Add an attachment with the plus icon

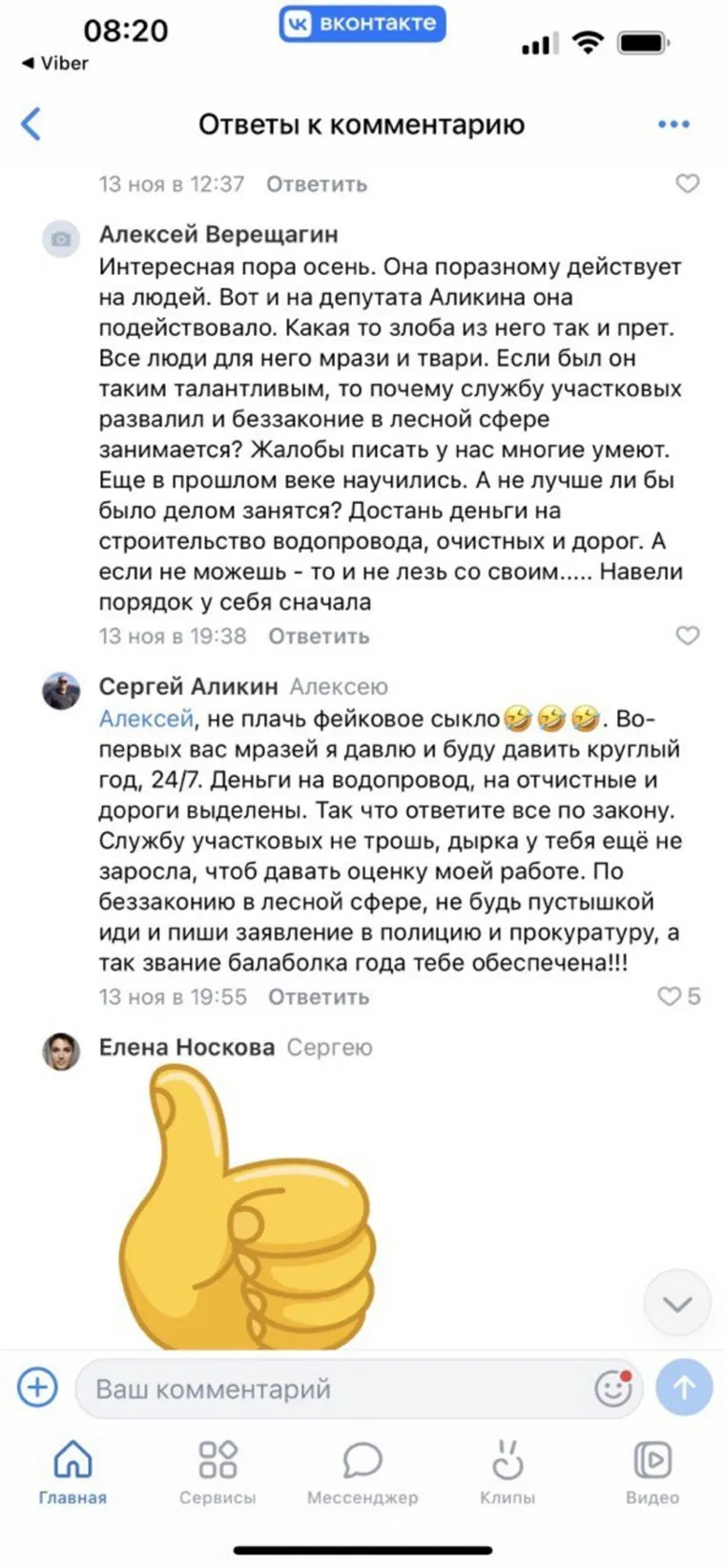[38, 1388]
